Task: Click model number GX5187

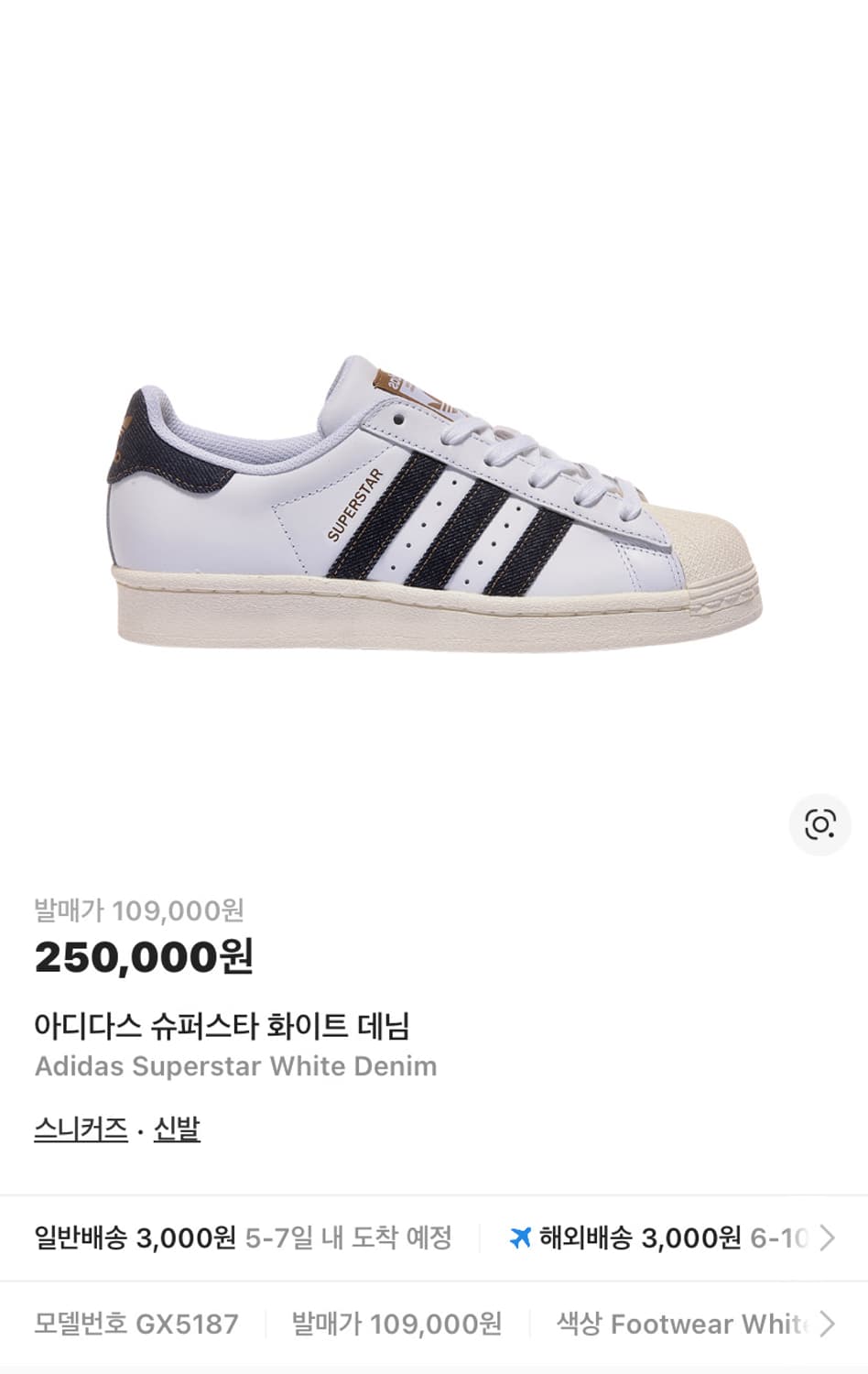Action: point(136,1325)
